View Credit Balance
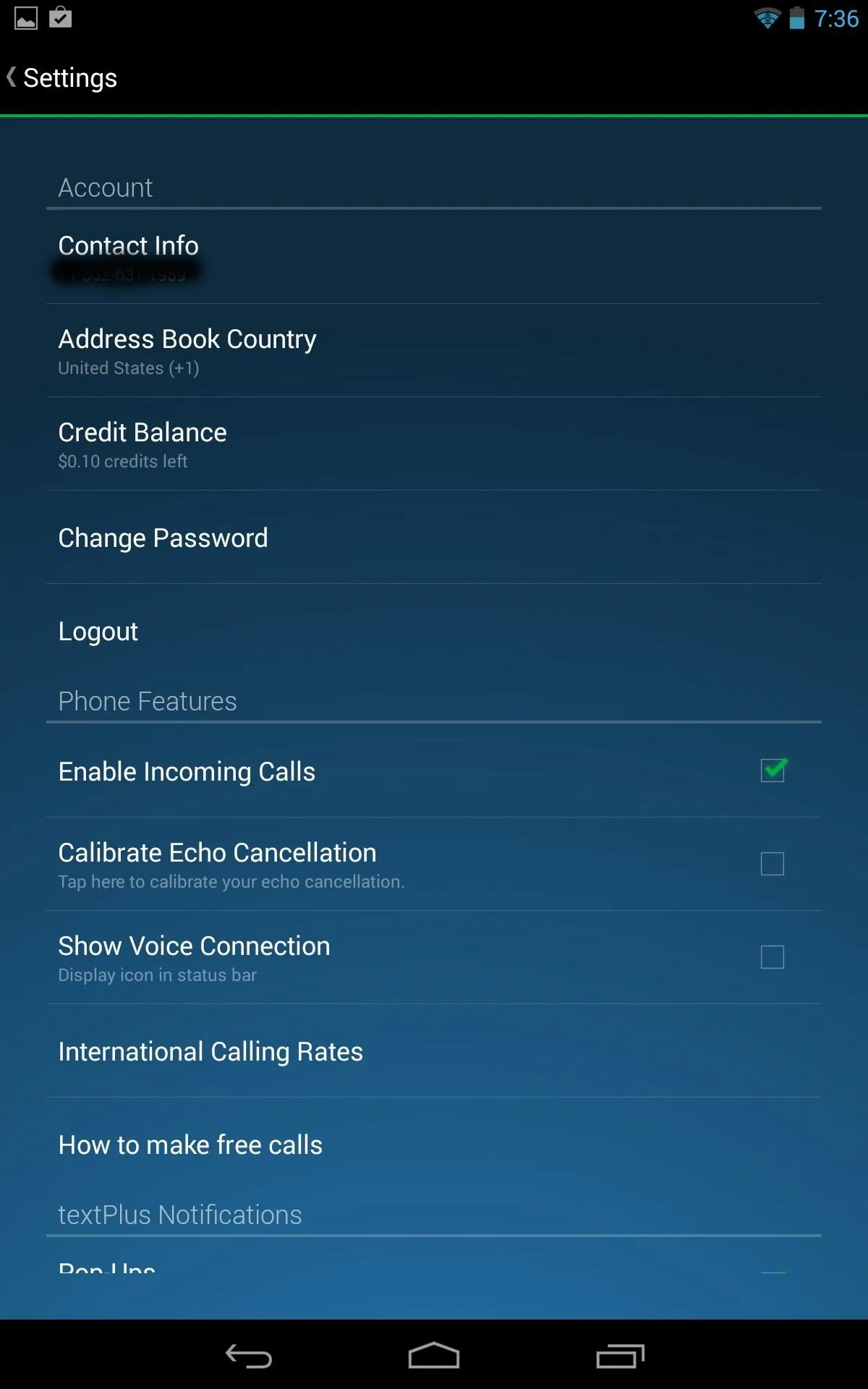 (434, 443)
